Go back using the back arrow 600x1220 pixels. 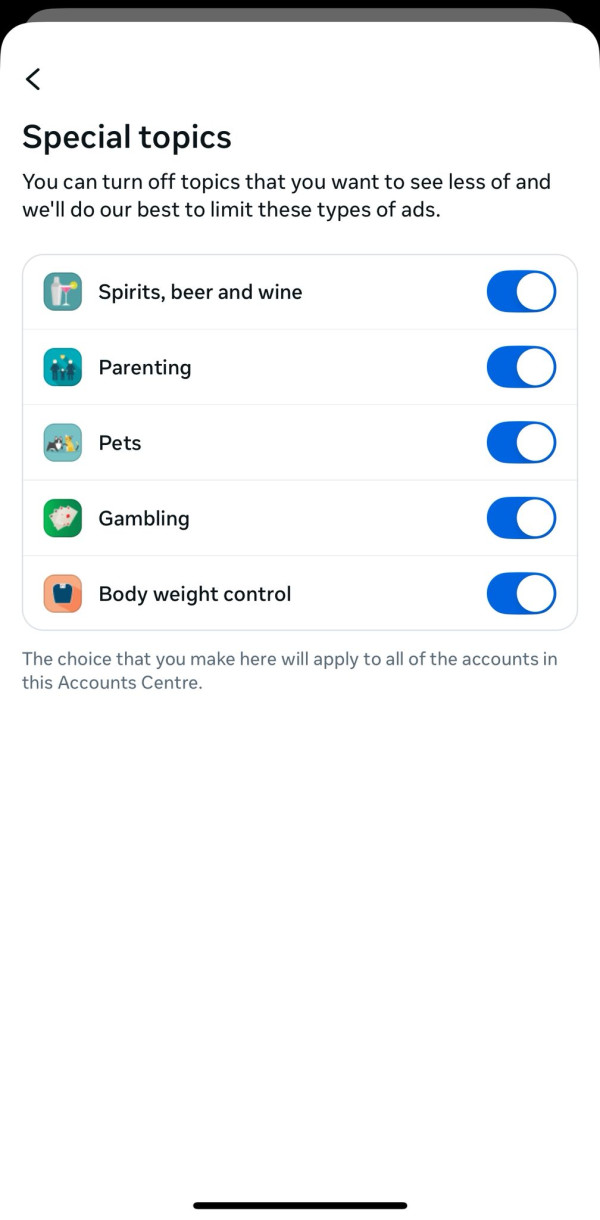(x=33, y=79)
